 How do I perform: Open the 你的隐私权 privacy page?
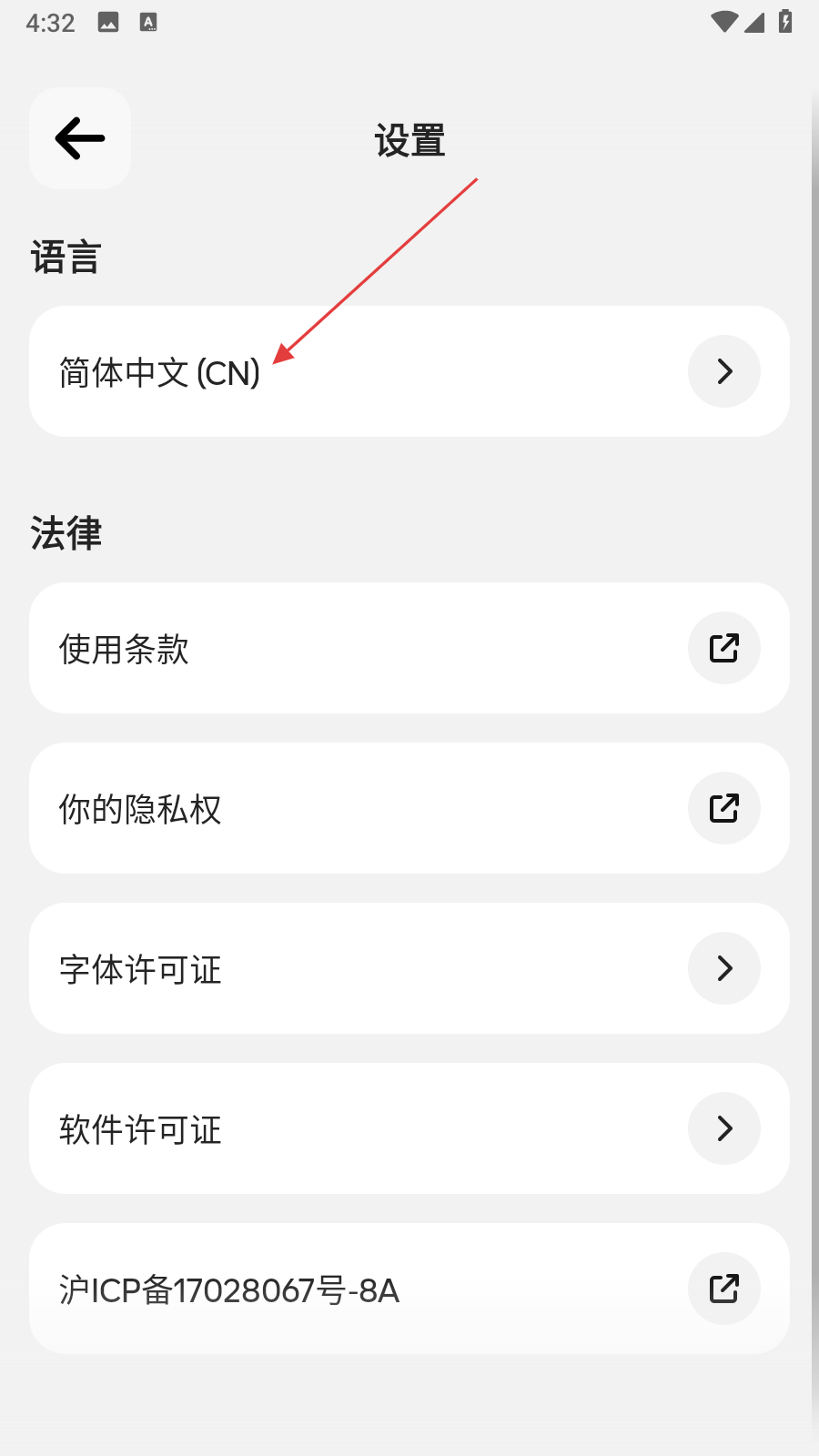[409, 808]
